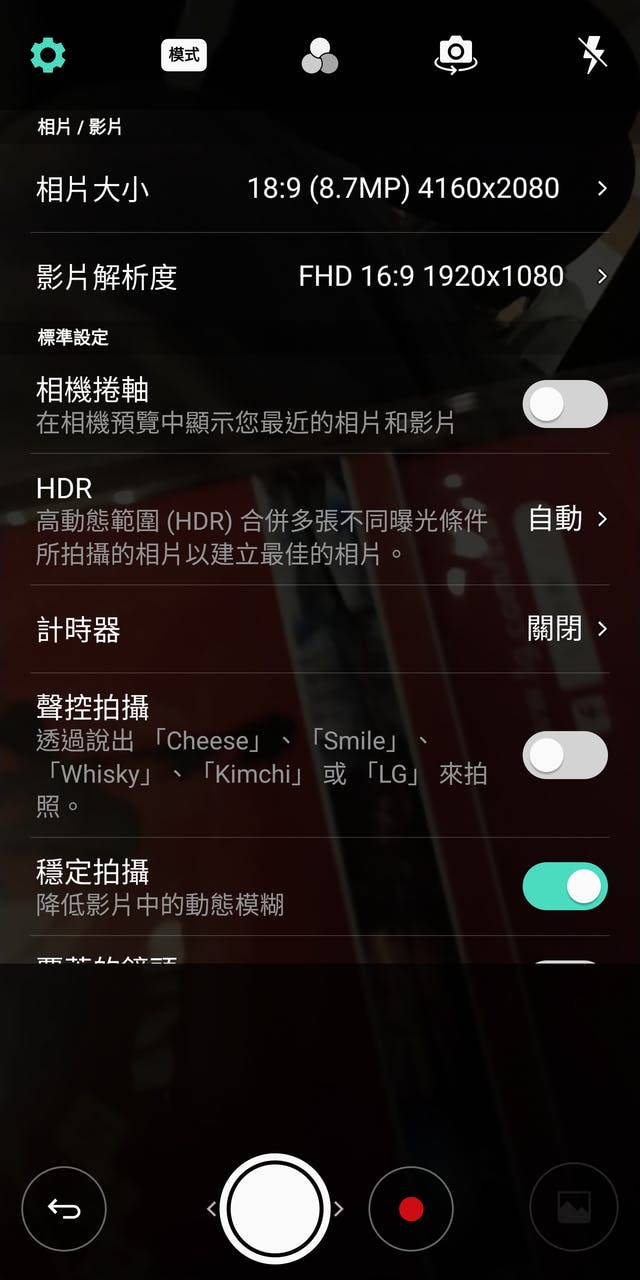Close settings via the gear icon
The image size is (640, 1280).
(47, 54)
